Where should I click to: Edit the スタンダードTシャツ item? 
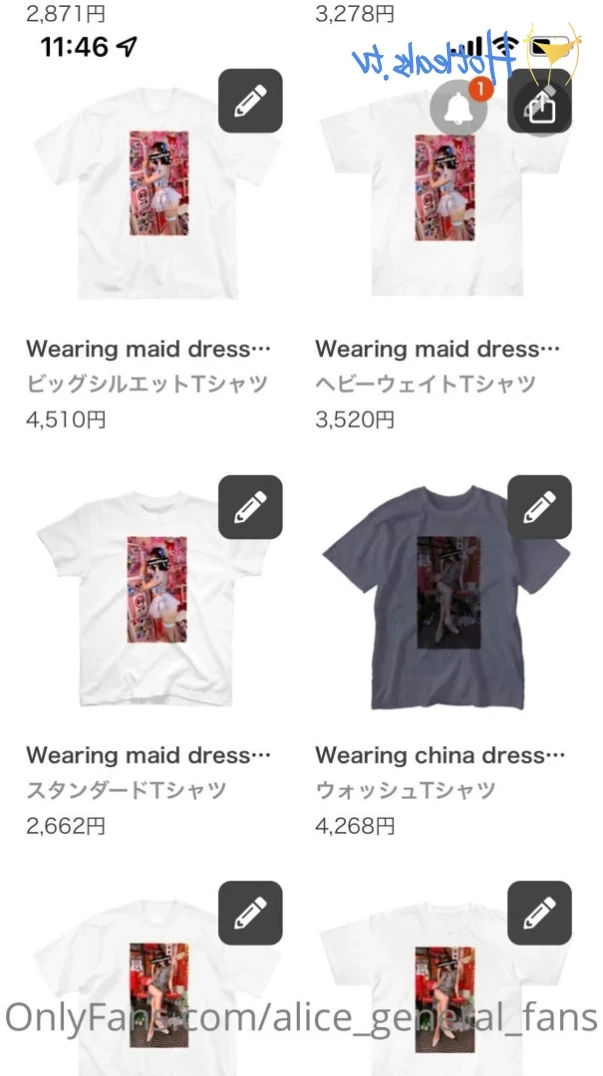pos(250,507)
